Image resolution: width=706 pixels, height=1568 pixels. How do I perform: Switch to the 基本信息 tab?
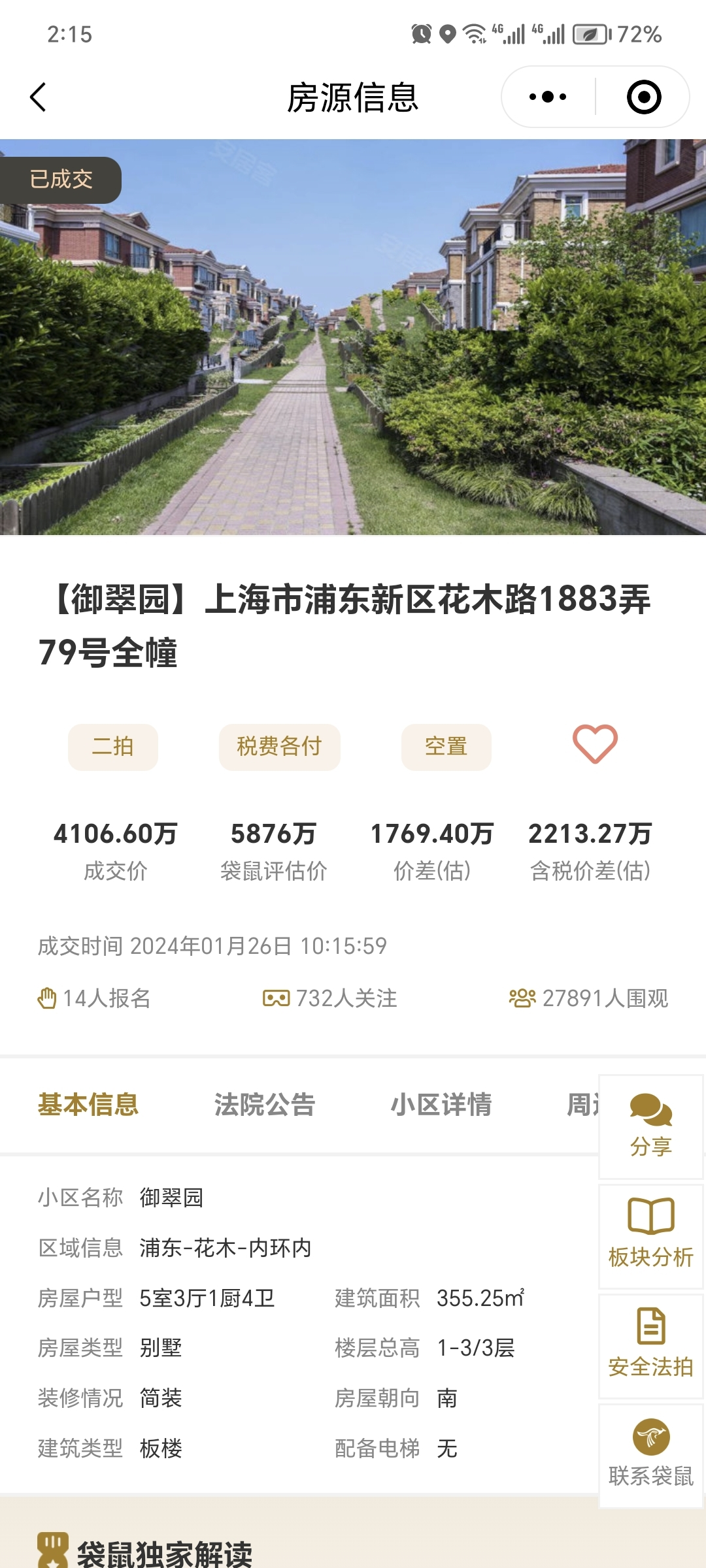pyautogui.click(x=89, y=1104)
